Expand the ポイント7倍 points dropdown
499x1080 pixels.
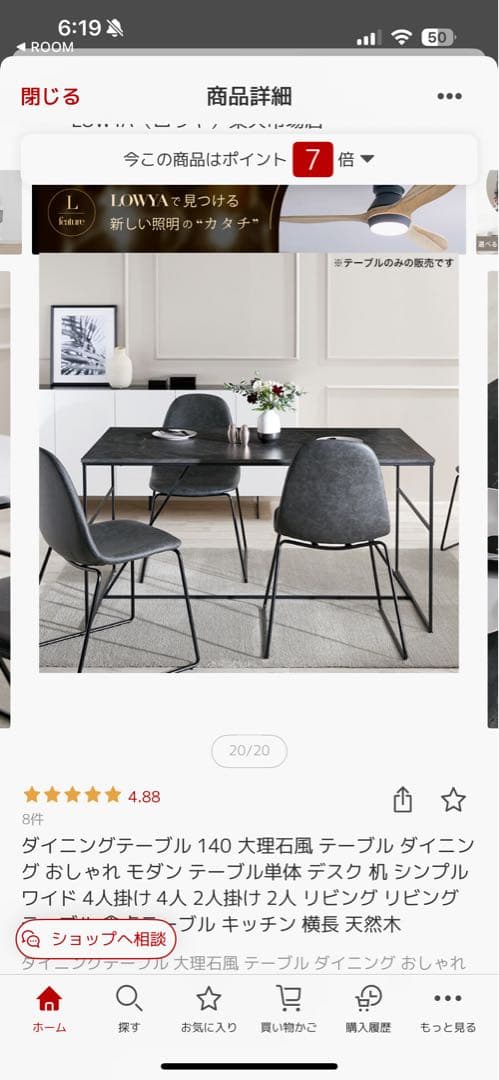[249, 160]
